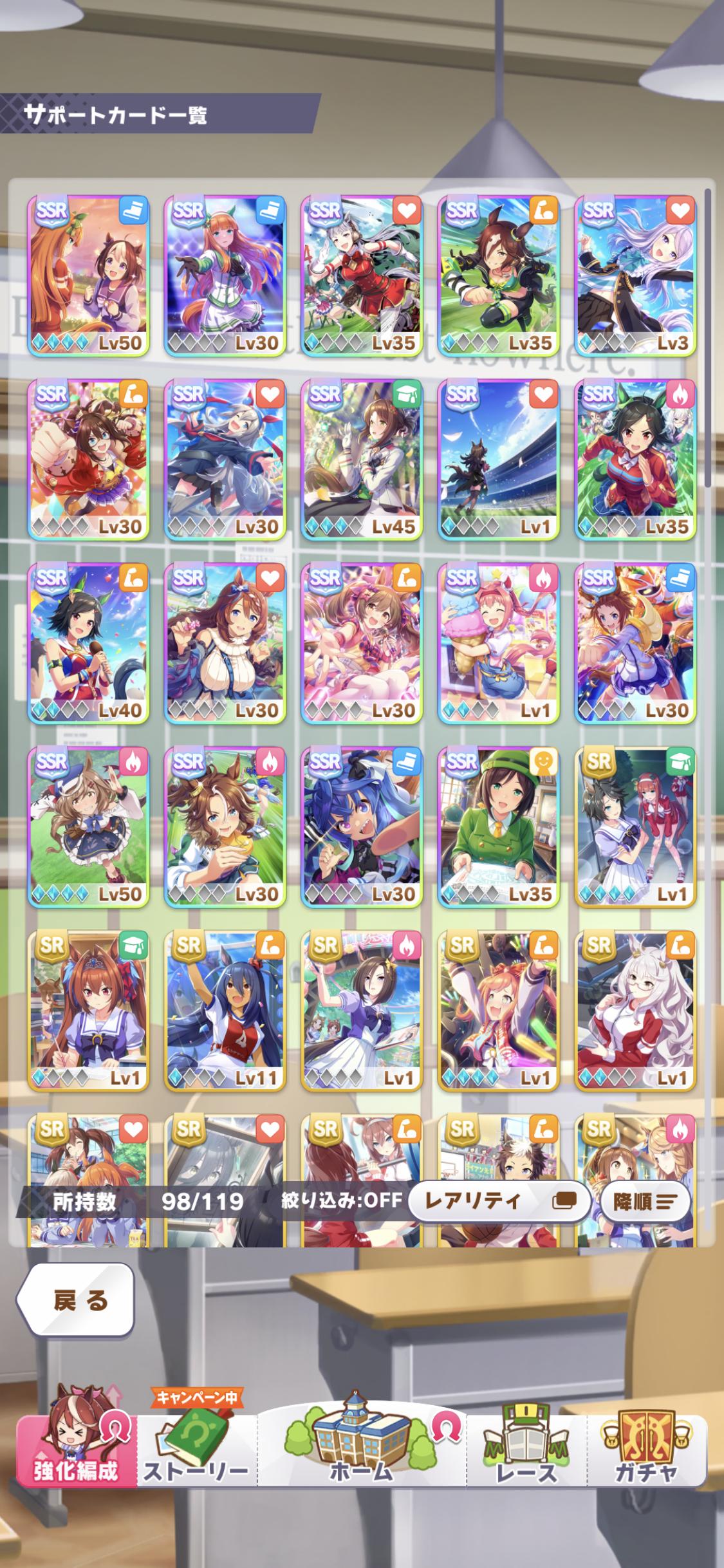
Task: Open the レアリティ sort selector
Action: [x=499, y=1201]
